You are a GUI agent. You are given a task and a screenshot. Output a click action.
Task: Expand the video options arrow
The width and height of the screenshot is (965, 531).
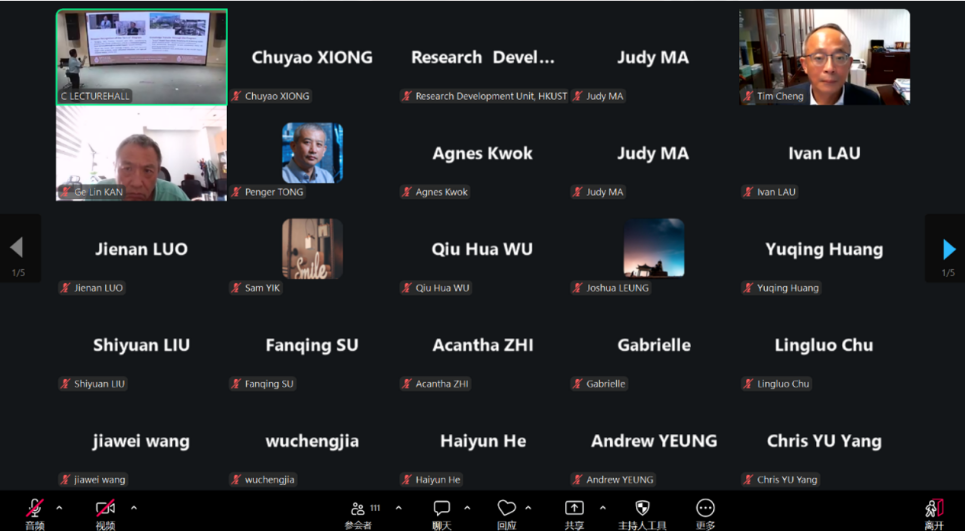pos(134,508)
